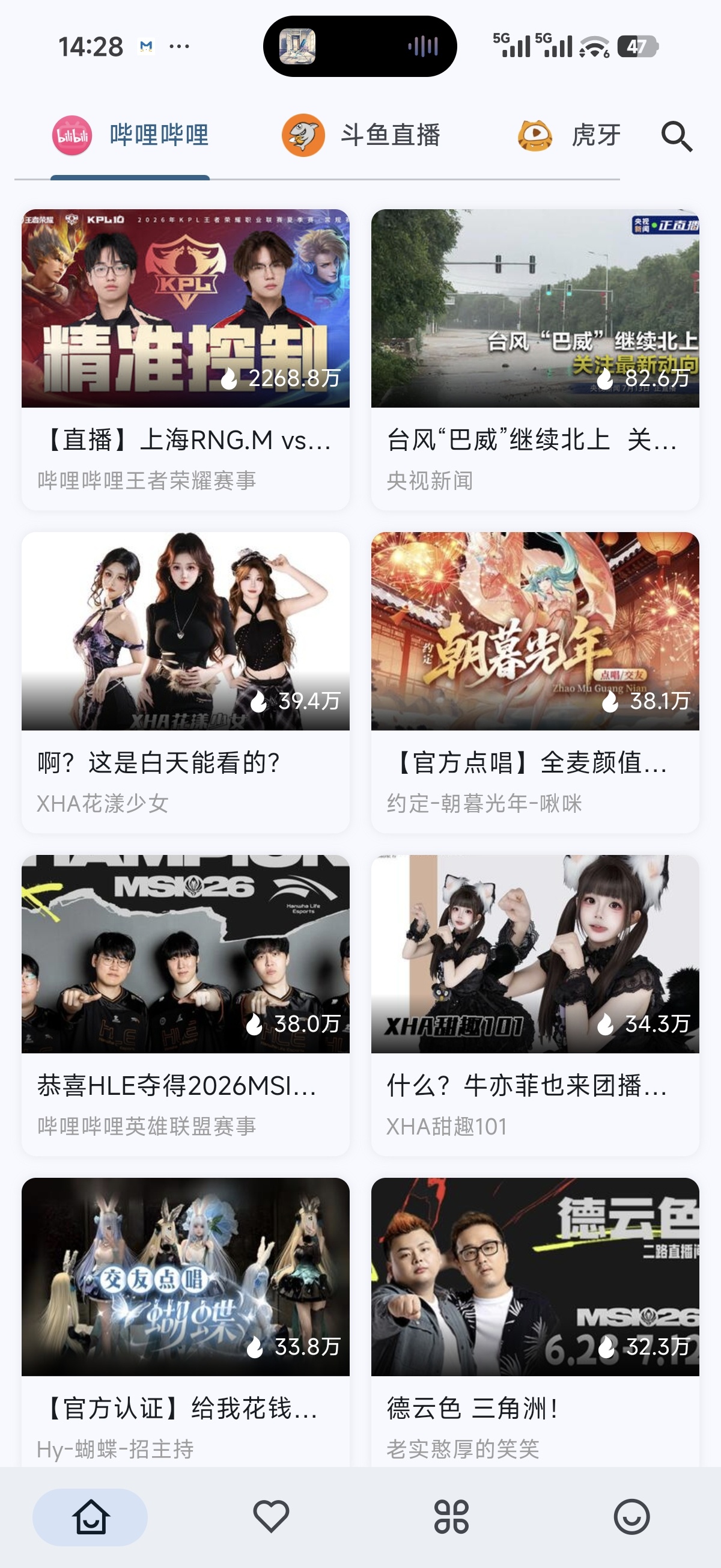Open the 上海RNG.M KPL live stream
The height and width of the screenshot is (1568, 721).
[186, 359]
